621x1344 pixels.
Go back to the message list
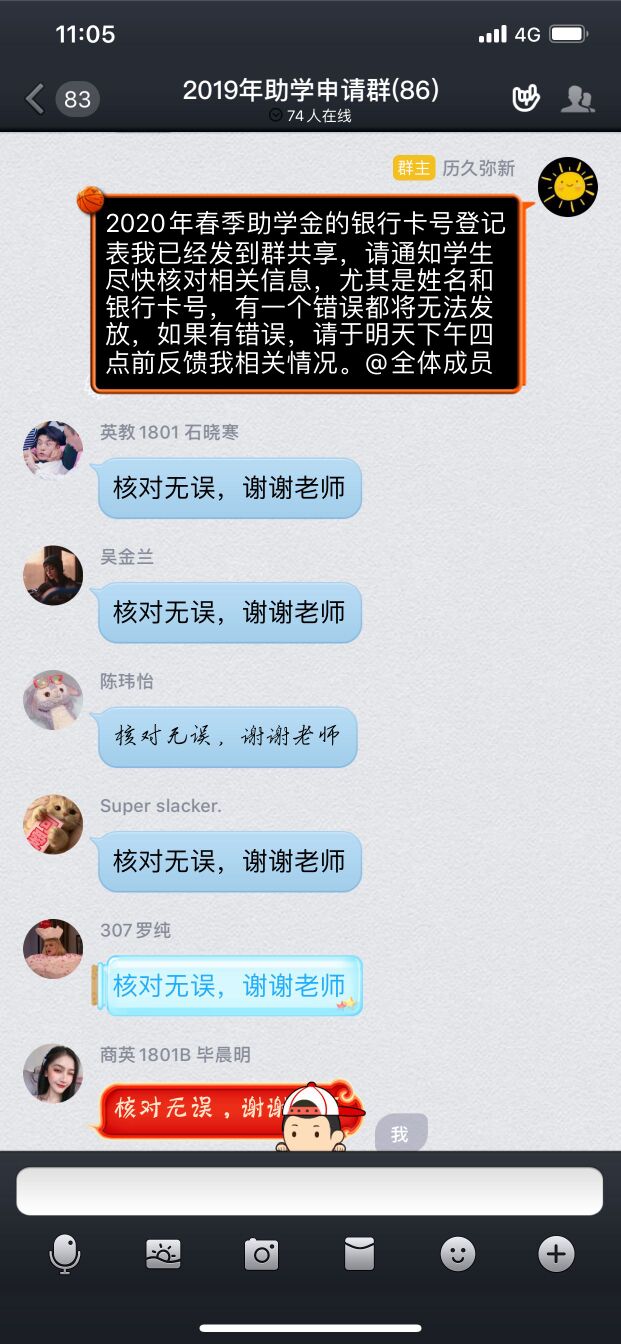tap(36, 99)
